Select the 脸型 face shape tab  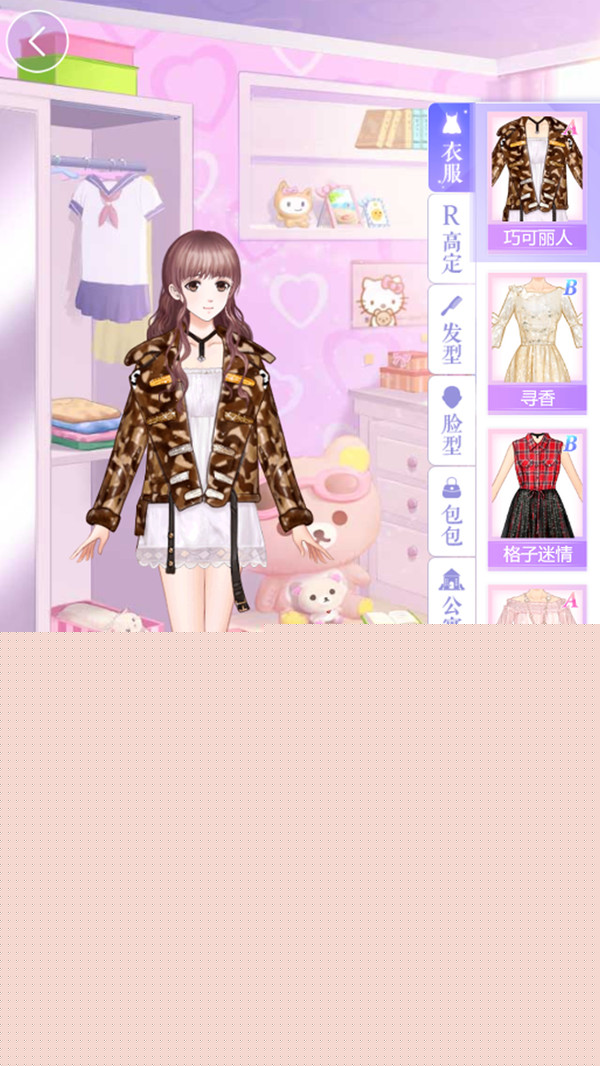coord(451,420)
